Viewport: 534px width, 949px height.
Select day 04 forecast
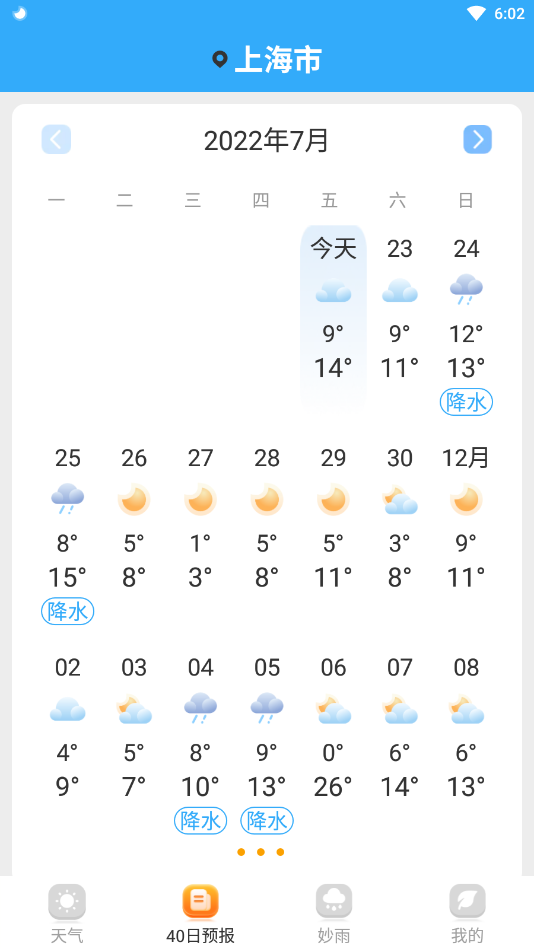[200, 743]
